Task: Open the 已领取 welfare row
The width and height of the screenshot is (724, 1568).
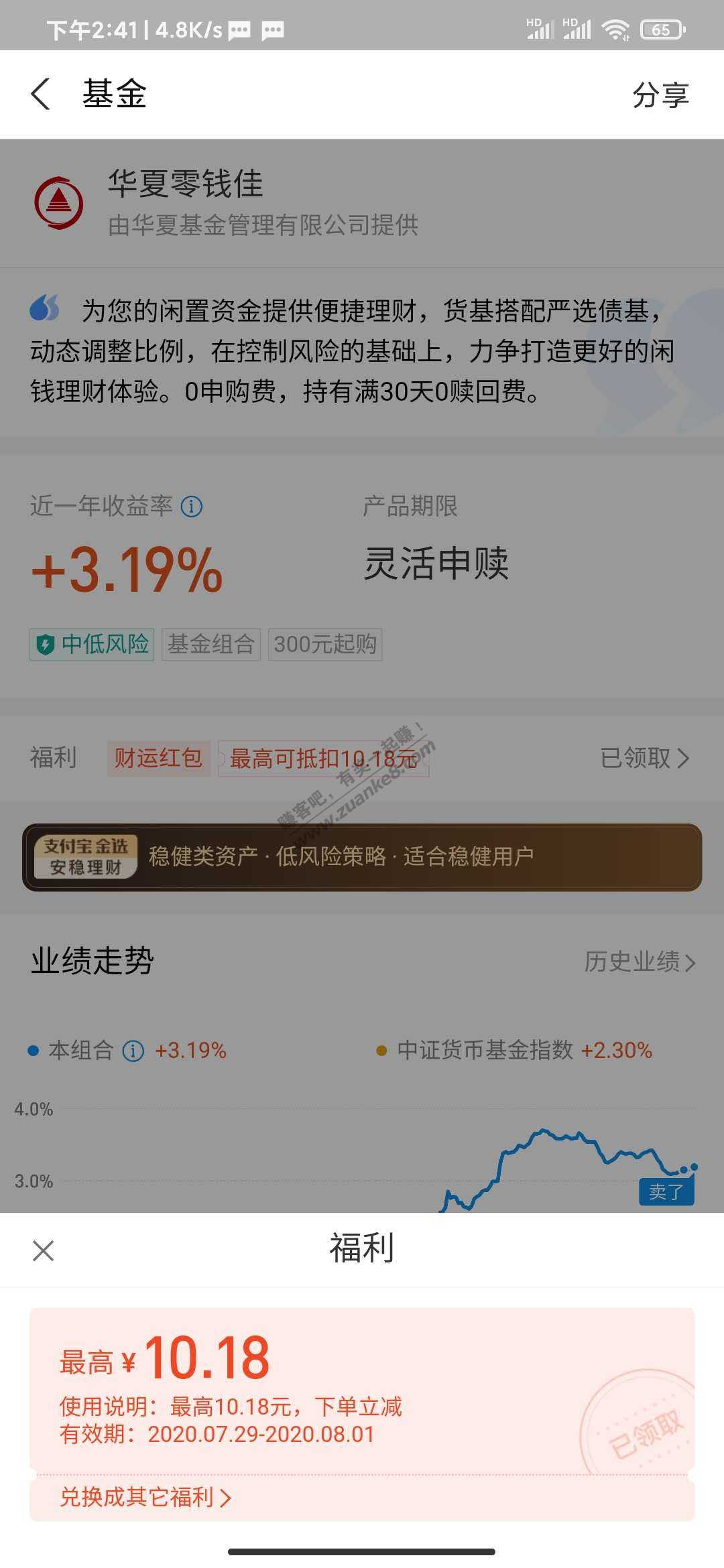Action: tap(644, 759)
